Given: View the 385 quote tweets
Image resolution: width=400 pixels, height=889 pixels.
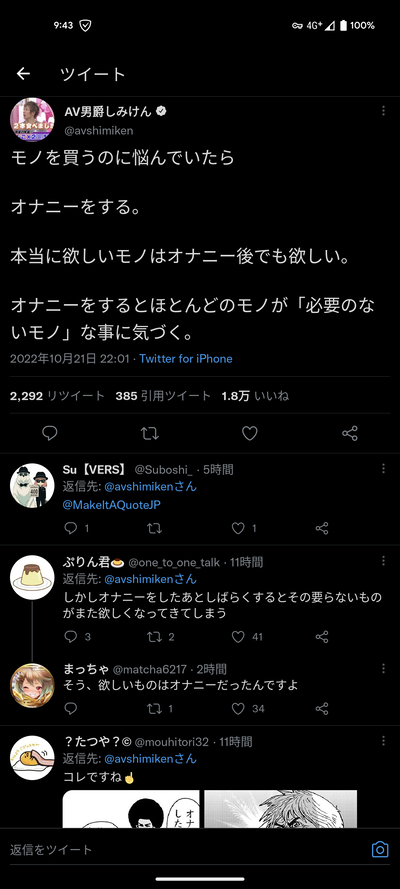Looking at the screenshot, I should click(x=163, y=396).
